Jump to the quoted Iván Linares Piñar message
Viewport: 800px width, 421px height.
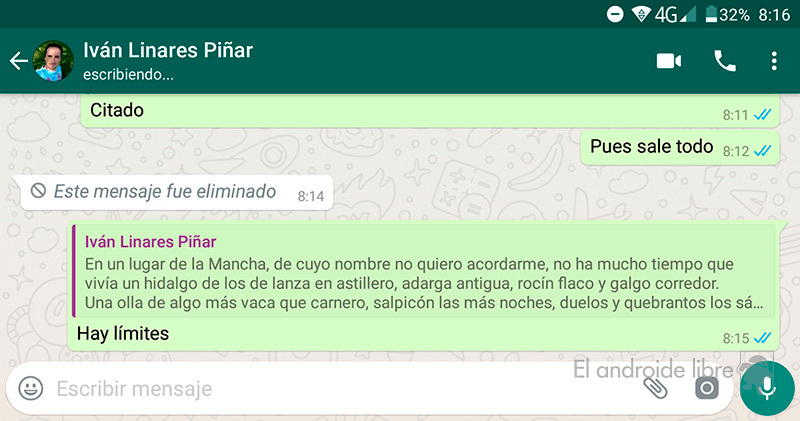pos(424,271)
